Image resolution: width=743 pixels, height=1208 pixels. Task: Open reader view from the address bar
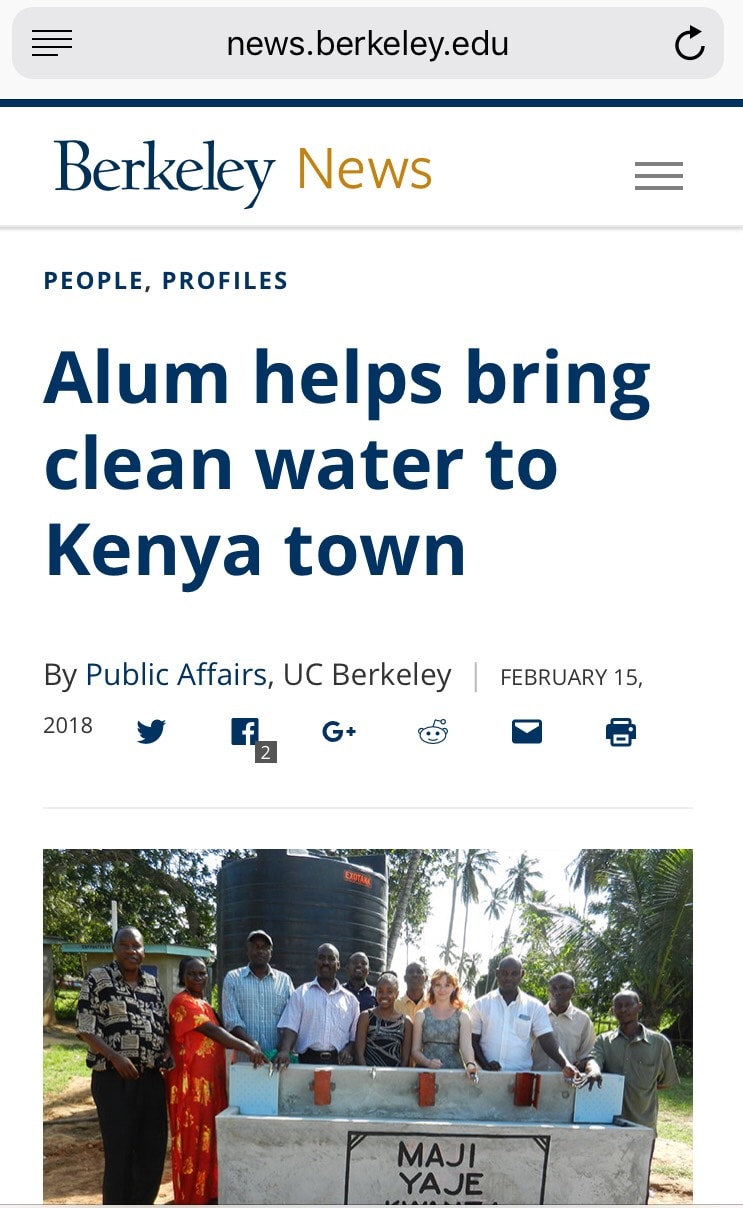click(52, 44)
